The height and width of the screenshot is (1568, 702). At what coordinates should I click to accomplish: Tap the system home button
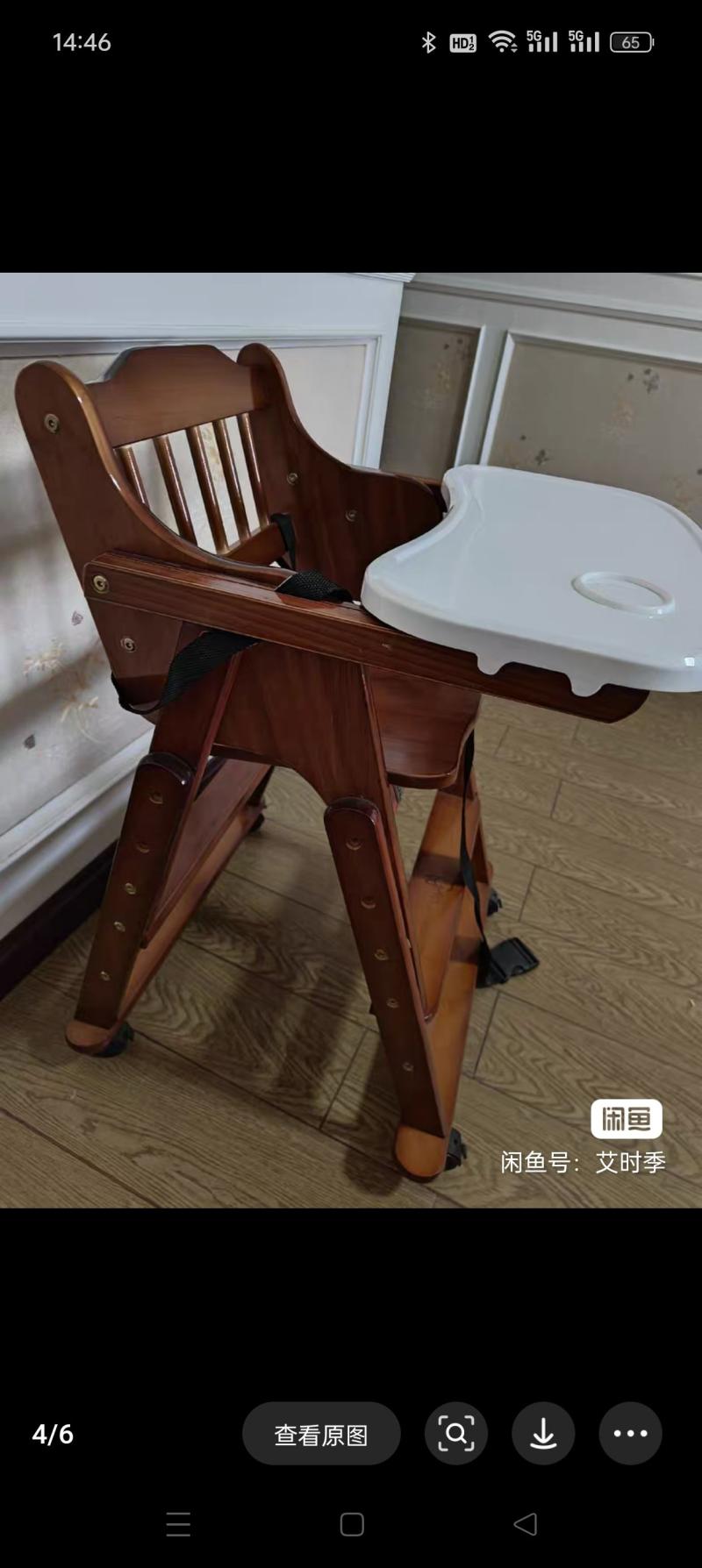(x=352, y=1524)
